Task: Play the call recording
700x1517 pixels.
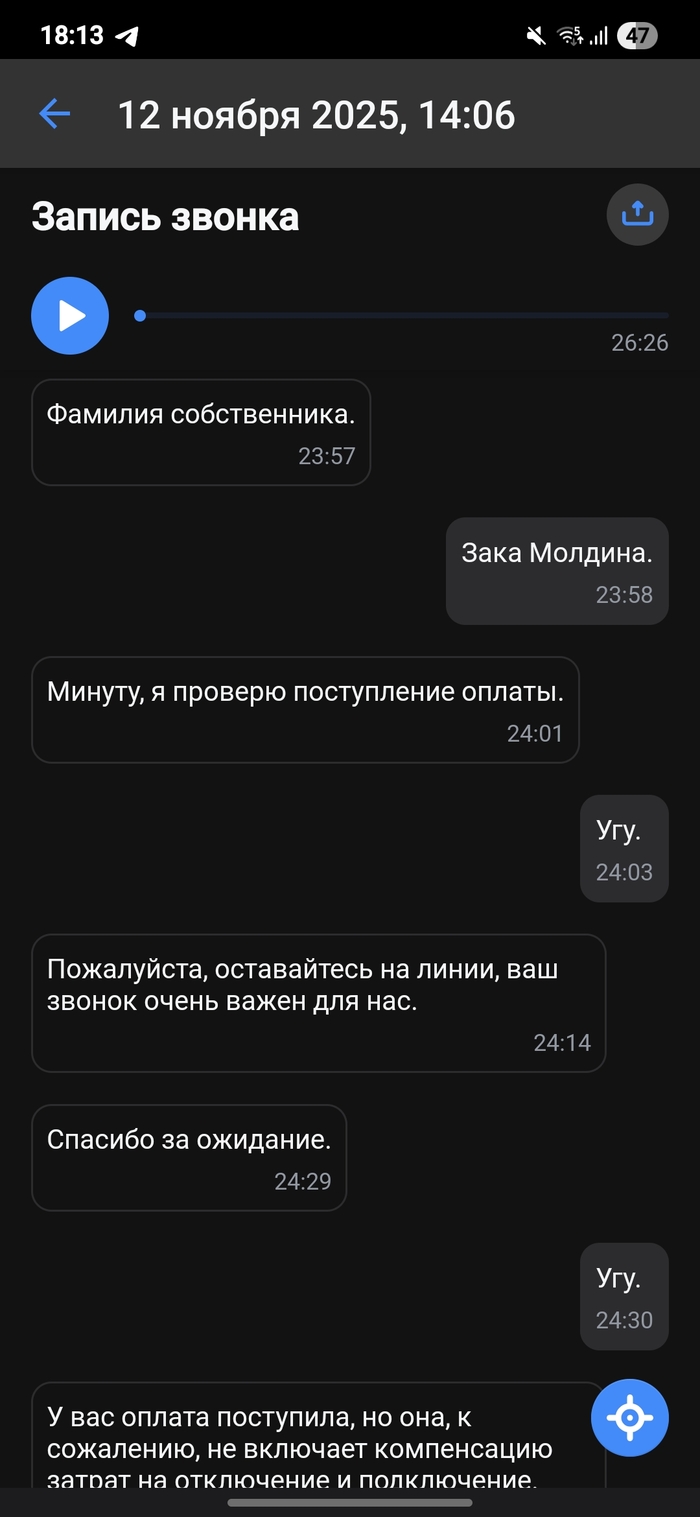Action: 70,316
